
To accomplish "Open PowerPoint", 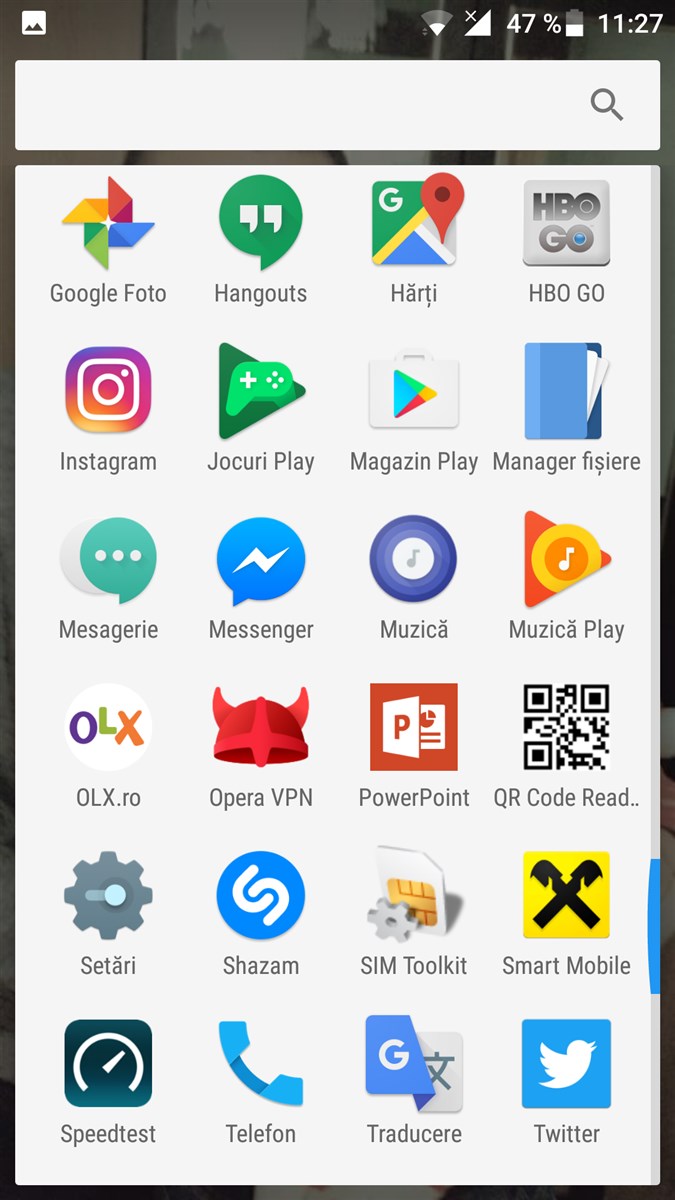I will point(414,727).
